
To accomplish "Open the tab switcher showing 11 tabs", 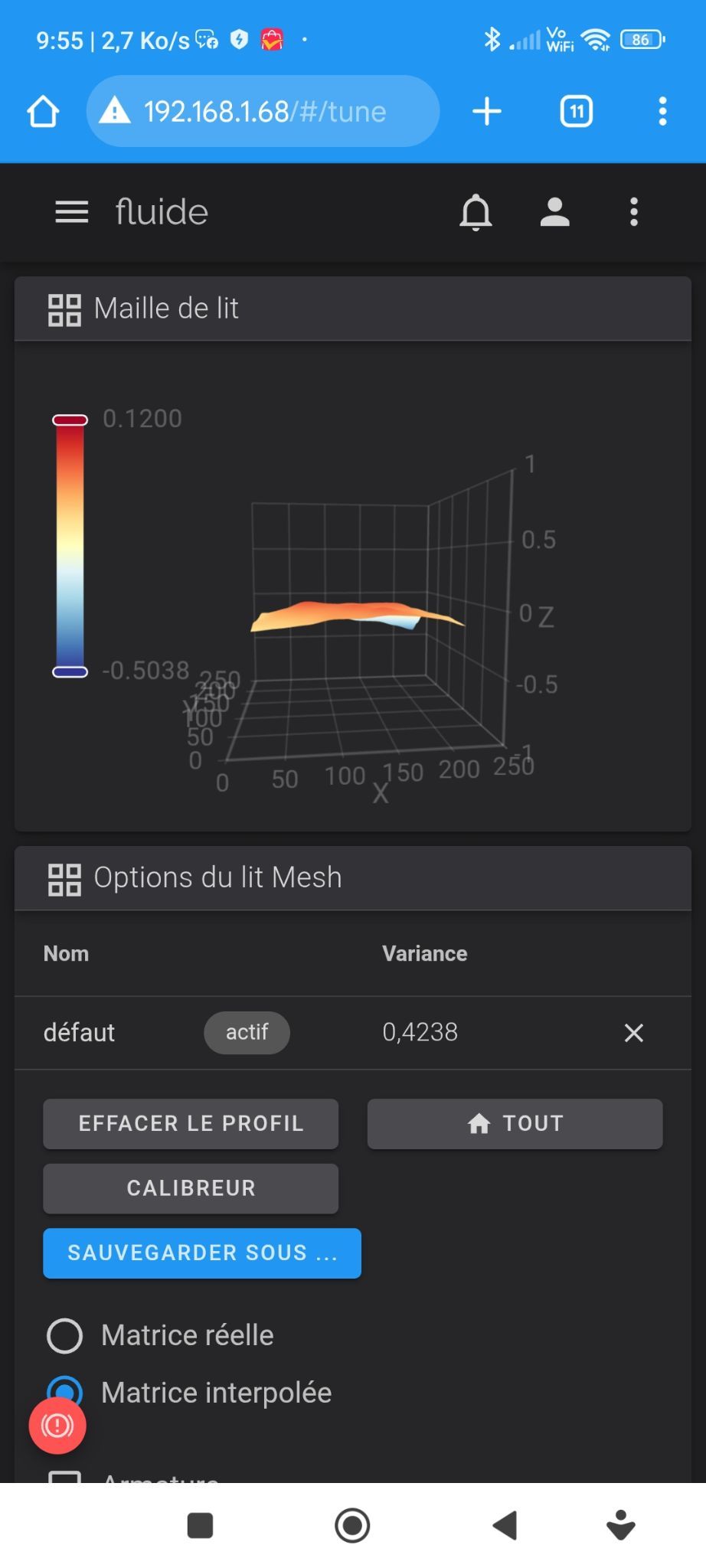I will click(577, 112).
